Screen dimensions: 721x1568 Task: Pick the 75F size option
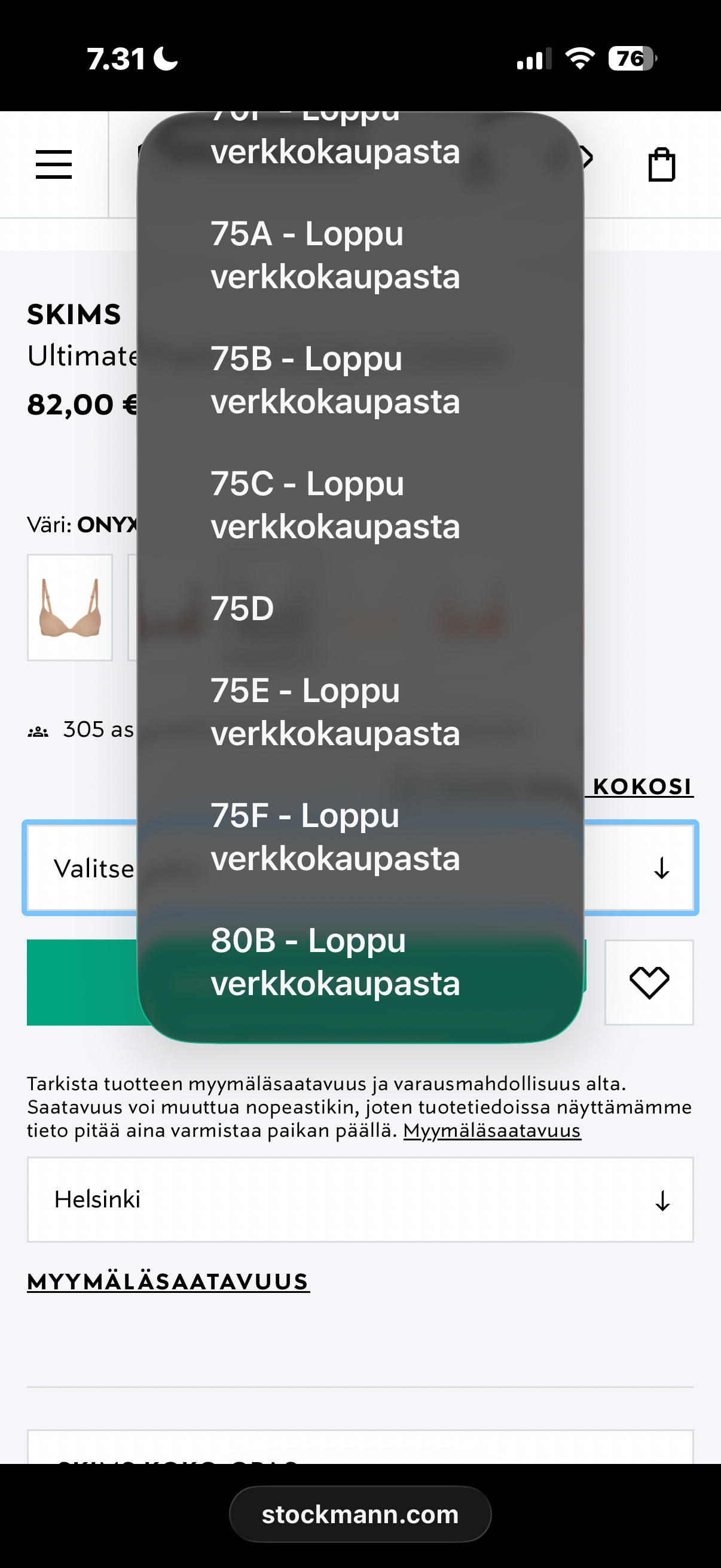click(x=359, y=837)
